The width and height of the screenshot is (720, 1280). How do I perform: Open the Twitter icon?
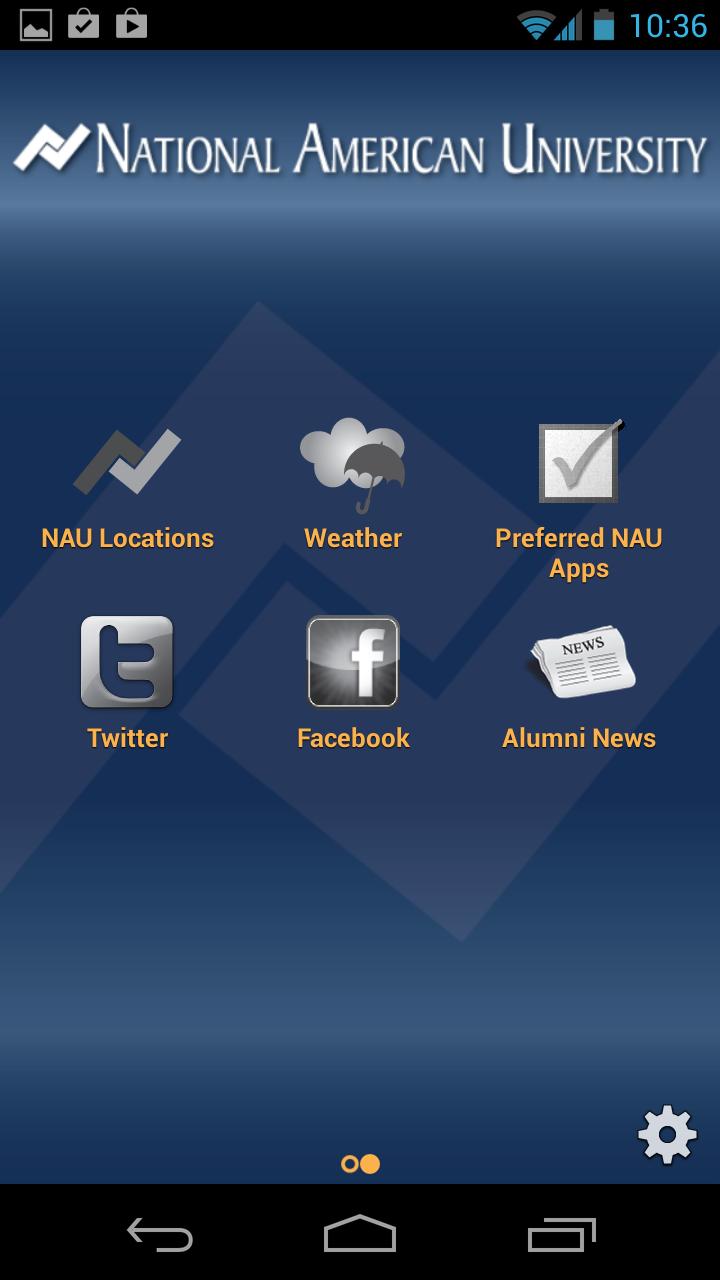pos(127,661)
